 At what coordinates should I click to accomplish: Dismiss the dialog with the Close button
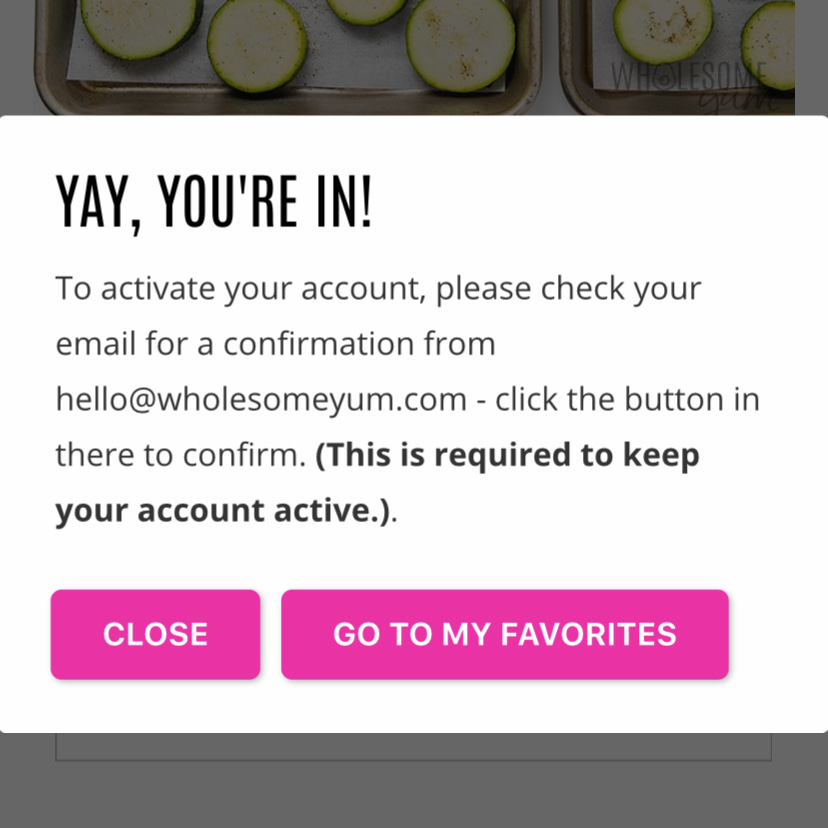coord(155,634)
